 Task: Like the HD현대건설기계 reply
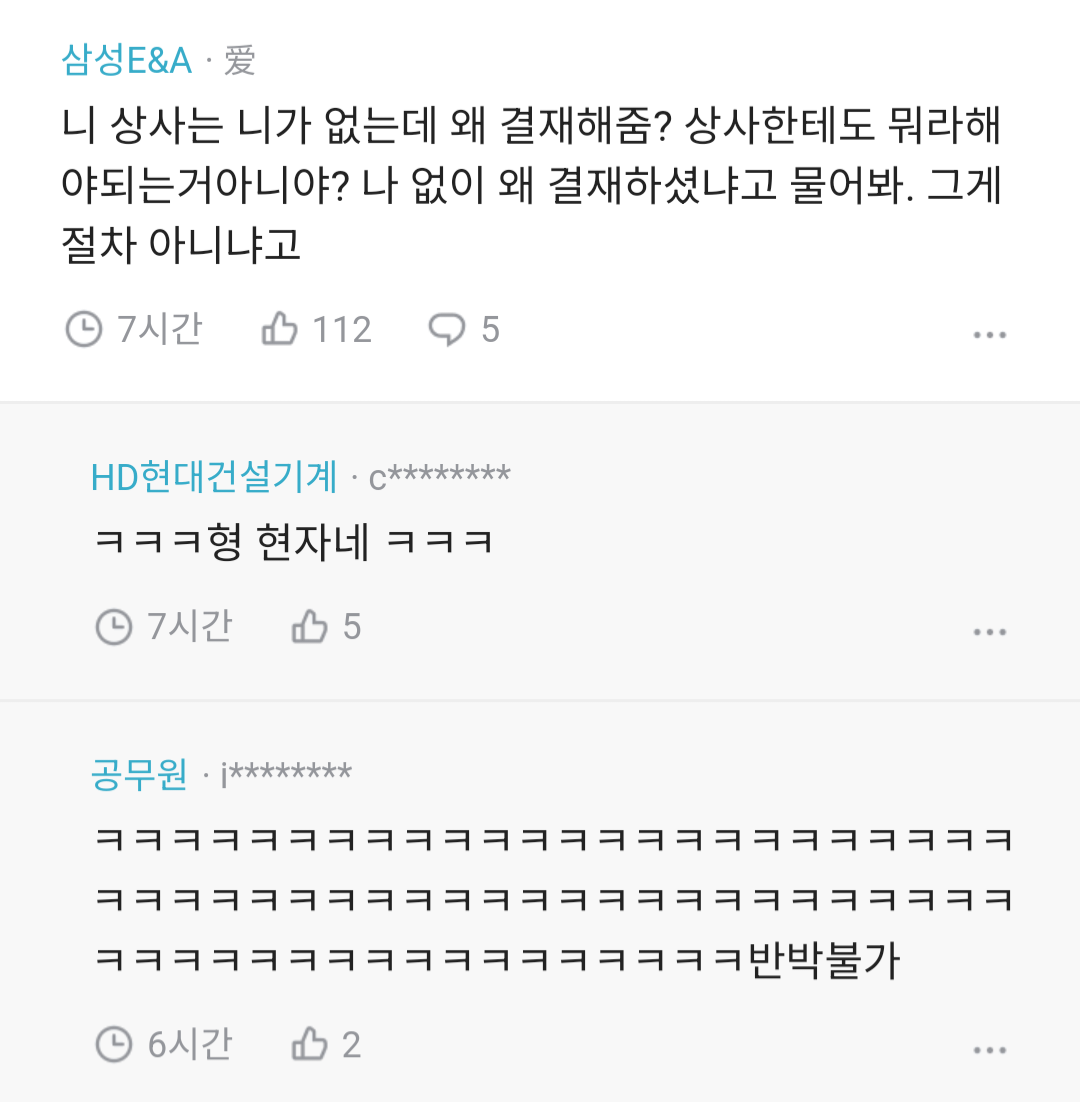pos(311,627)
